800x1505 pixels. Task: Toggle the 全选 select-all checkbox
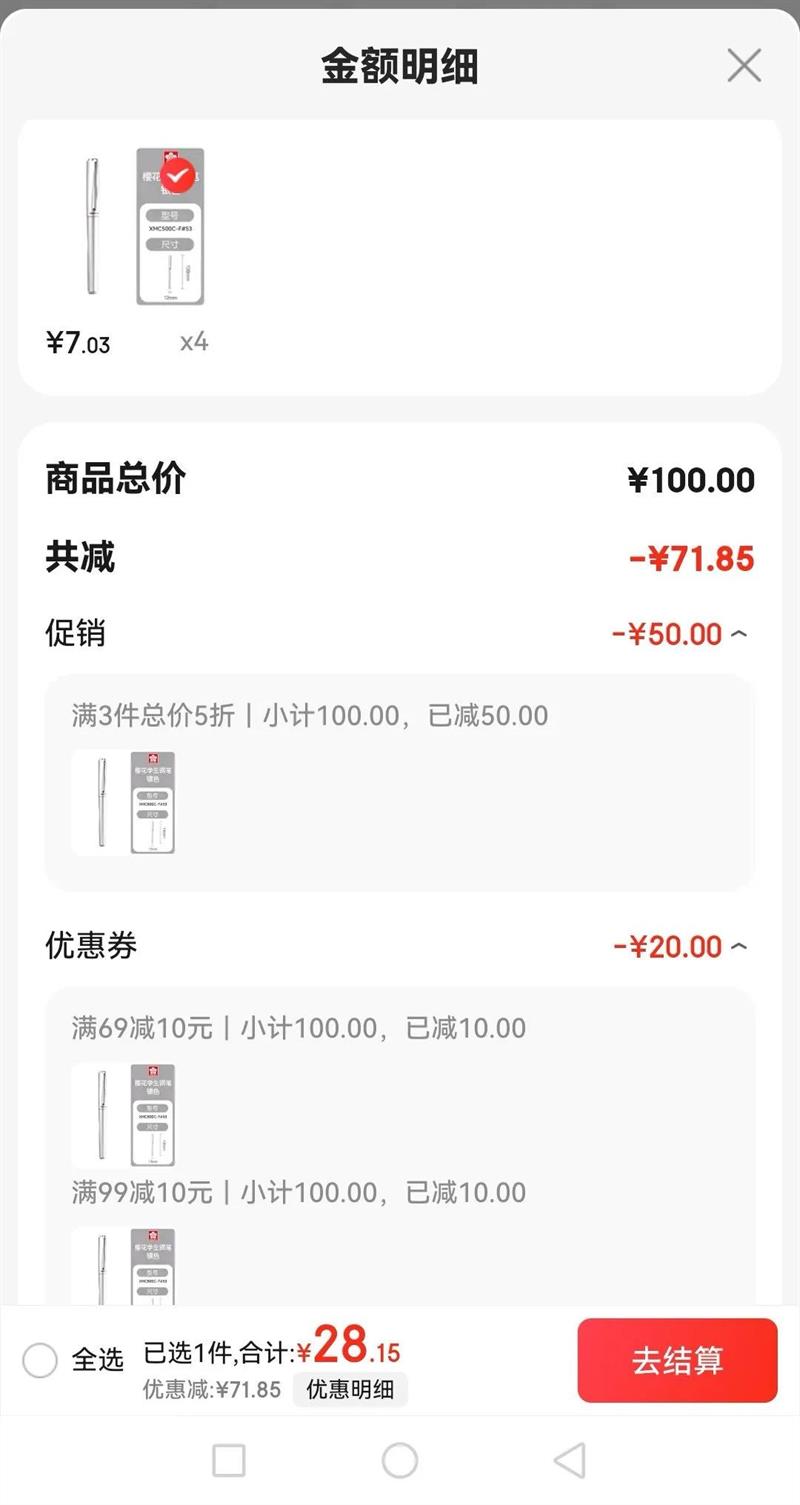tap(40, 1360)
